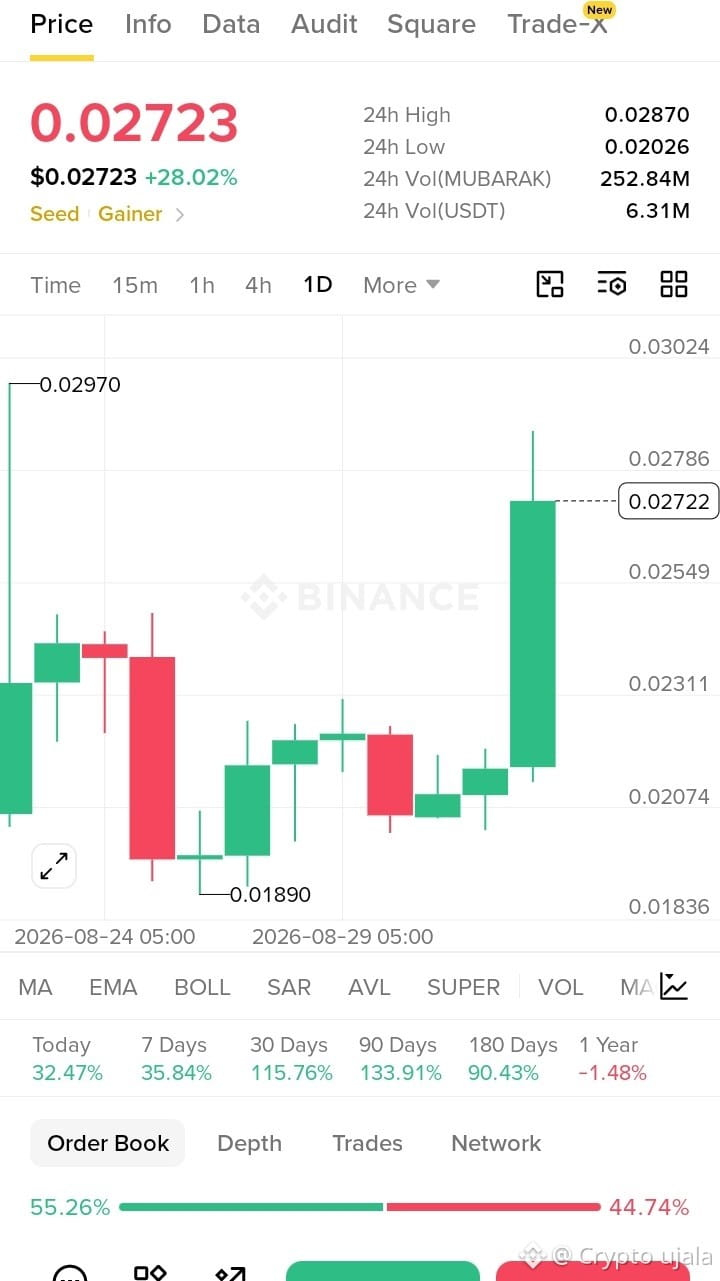This screenshot has width=720, height=1281.
Task: Enable the BOLL indicator
Action: pyautogui.click(x=202, y=987)
